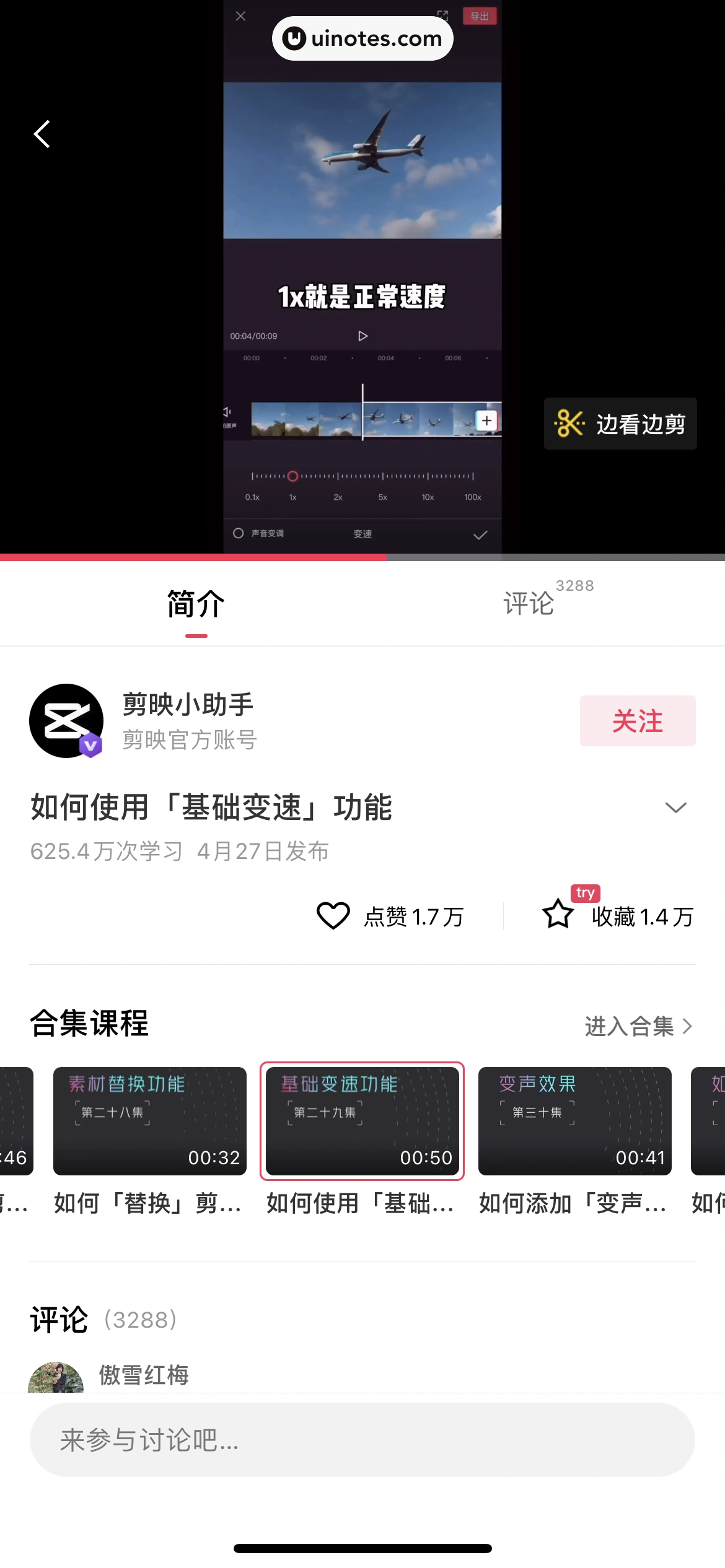
Task: Tap the star icon to favorite the video
Action: tap(557, 916)
